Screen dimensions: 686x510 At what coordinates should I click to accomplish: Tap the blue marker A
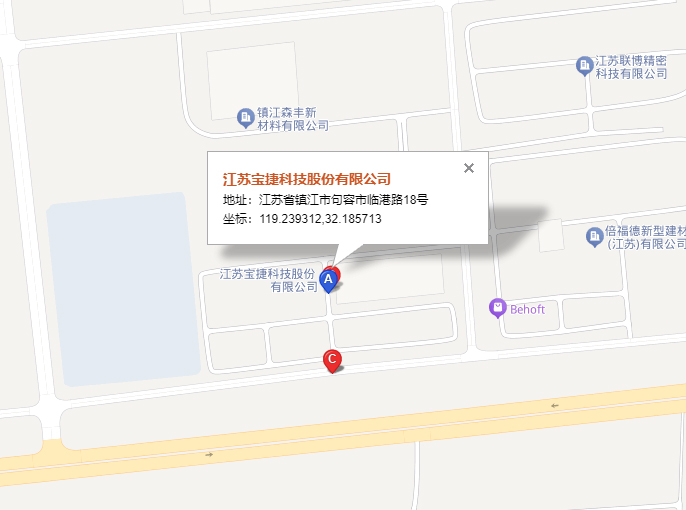pyautogui.click(x=327, y=282)
